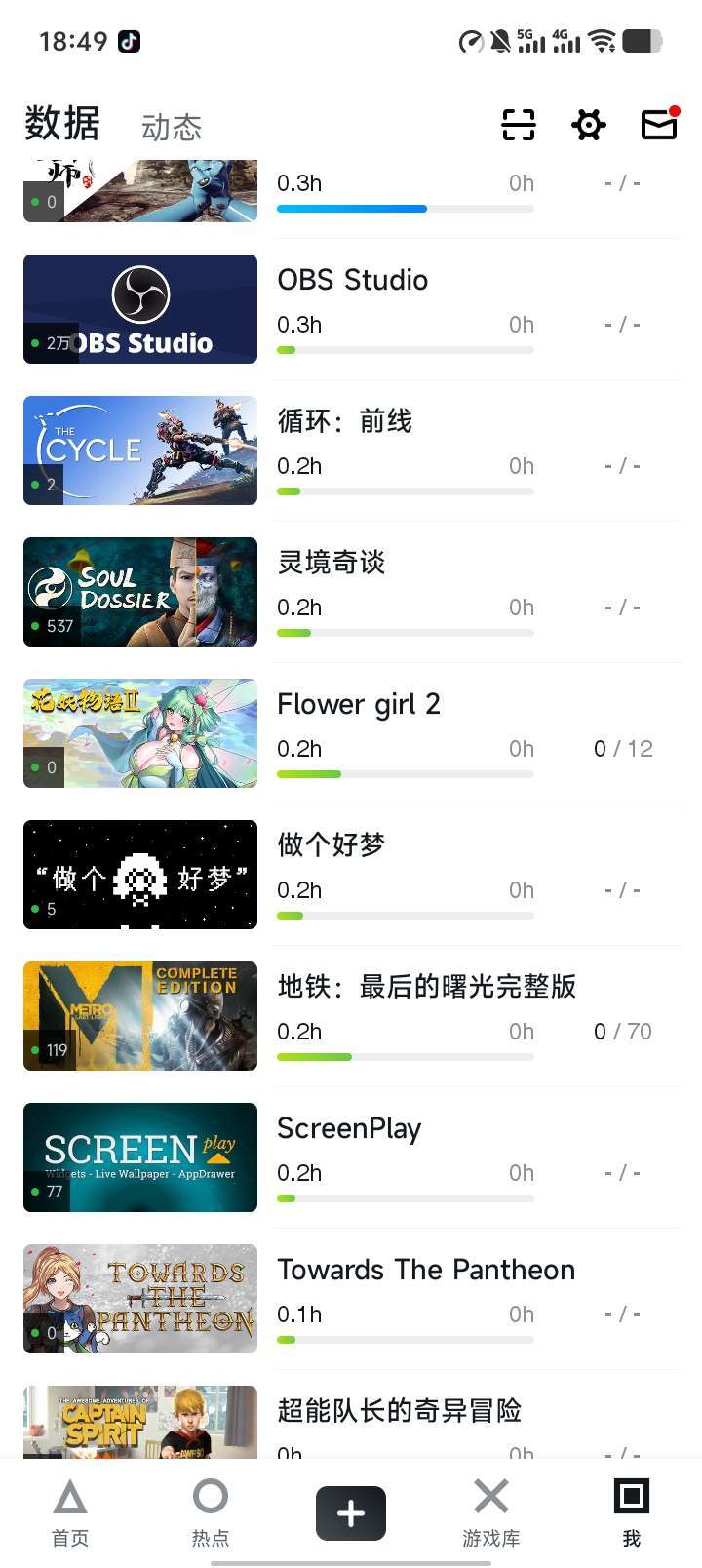This screenshot has width=702, height=1568.
Task: Select the 数据 tab
Action: [62, 125]
